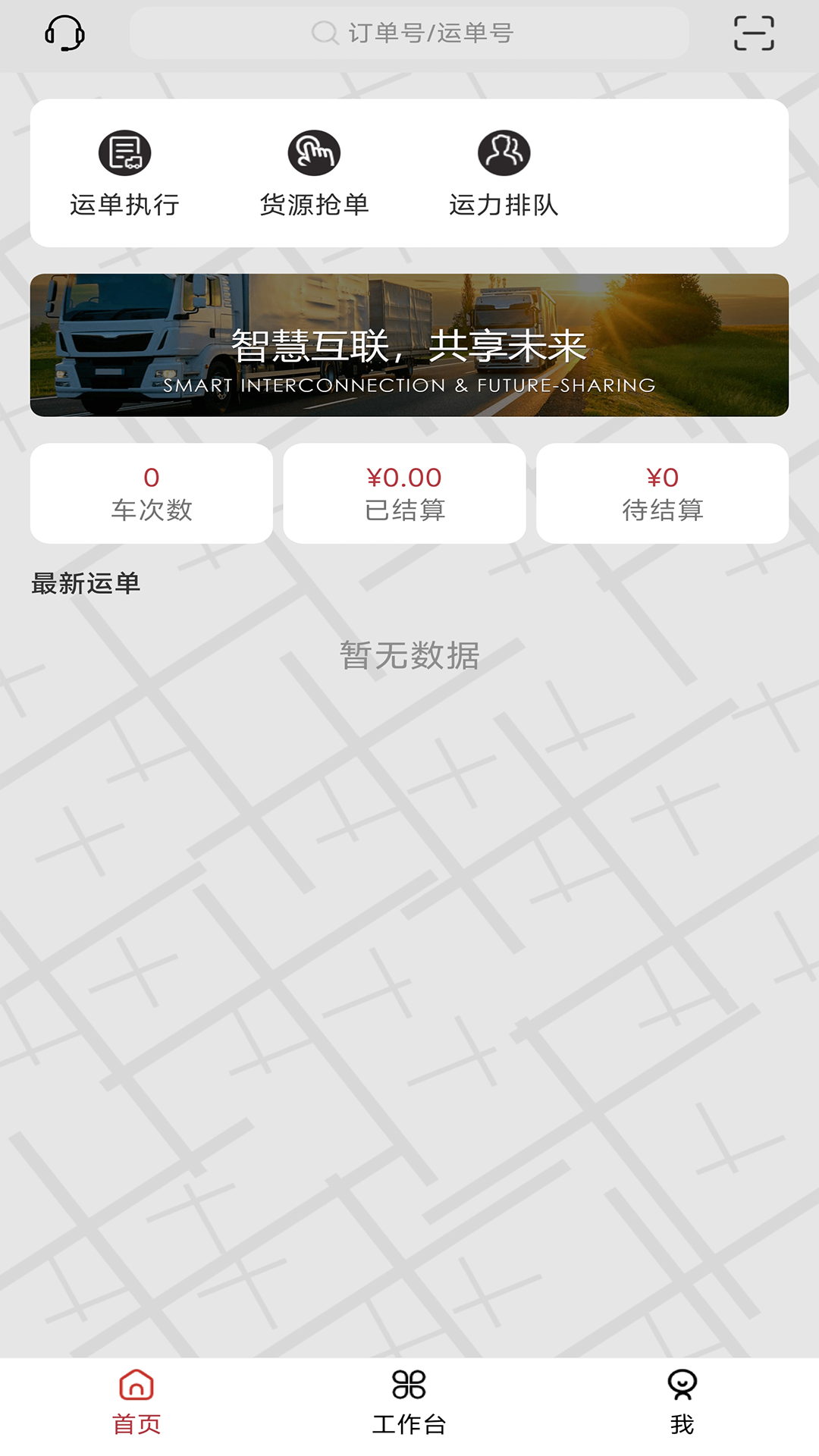Tap the 智慧互联 promotional banner
This screenshot has width=819, height=1456.
409,345
